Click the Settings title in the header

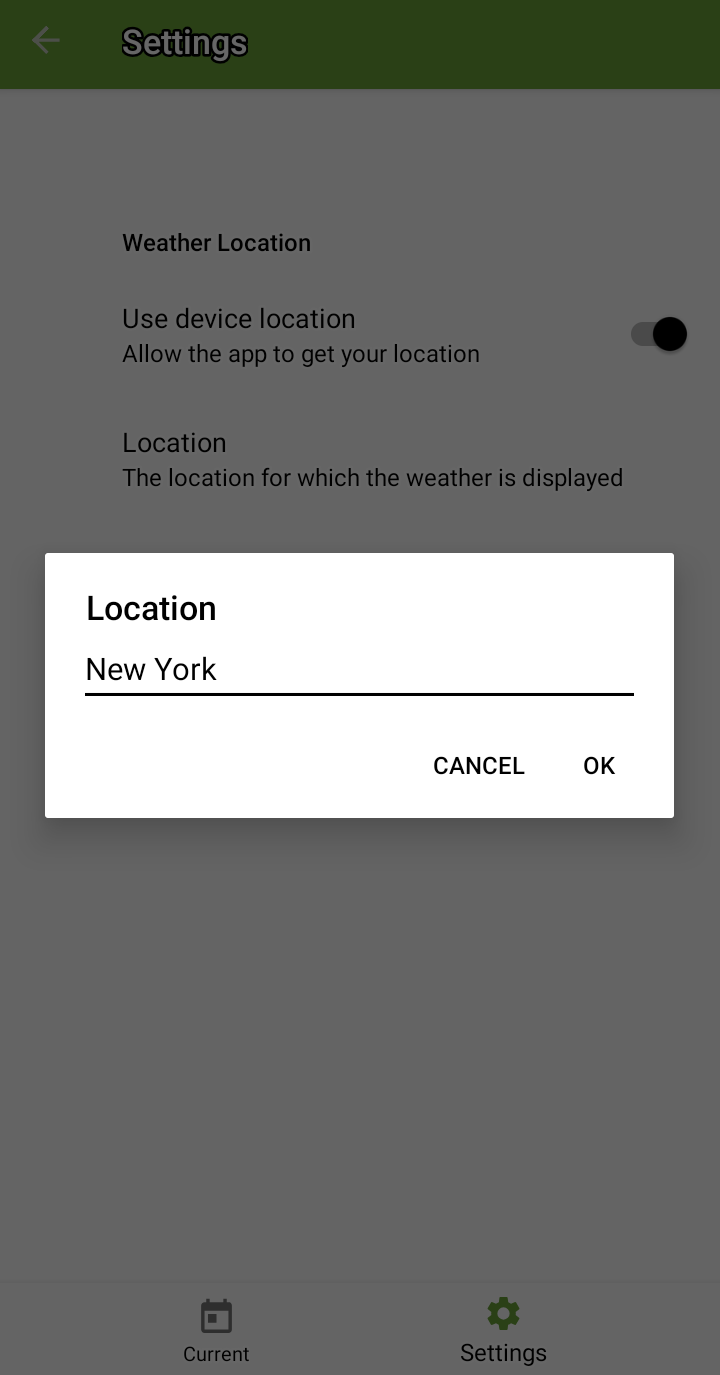(183, 42)
